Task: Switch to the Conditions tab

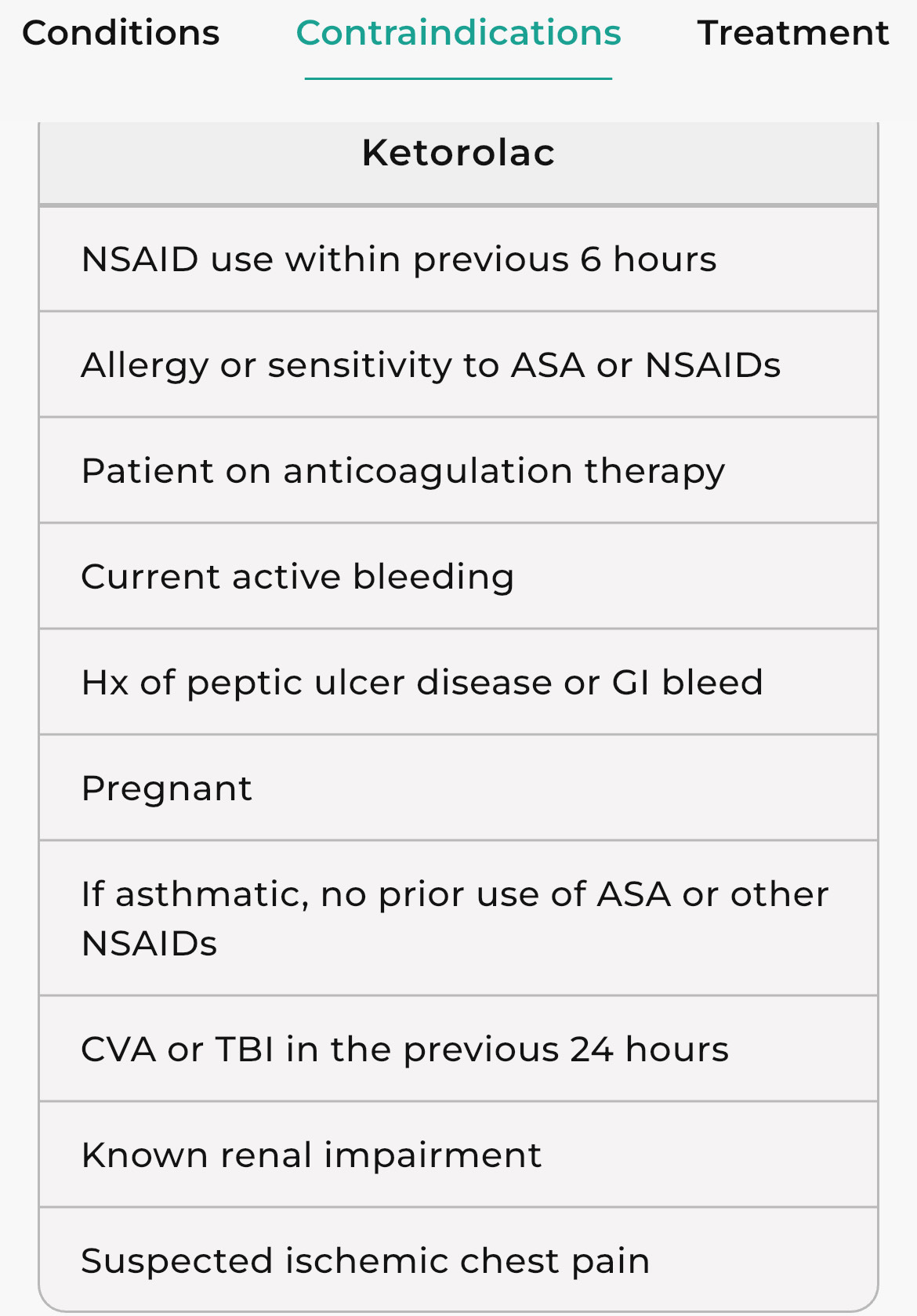Action: point(121,33)
